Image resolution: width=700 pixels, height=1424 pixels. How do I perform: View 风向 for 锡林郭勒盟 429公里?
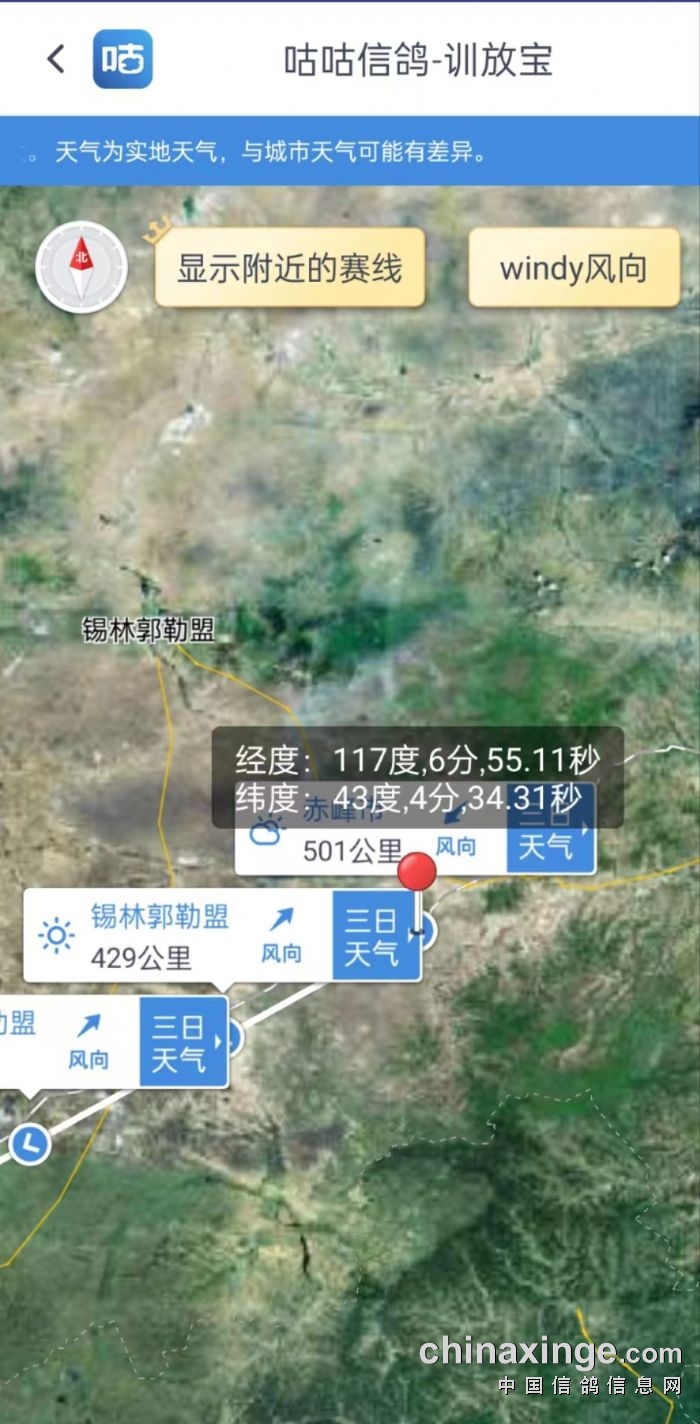282,936
